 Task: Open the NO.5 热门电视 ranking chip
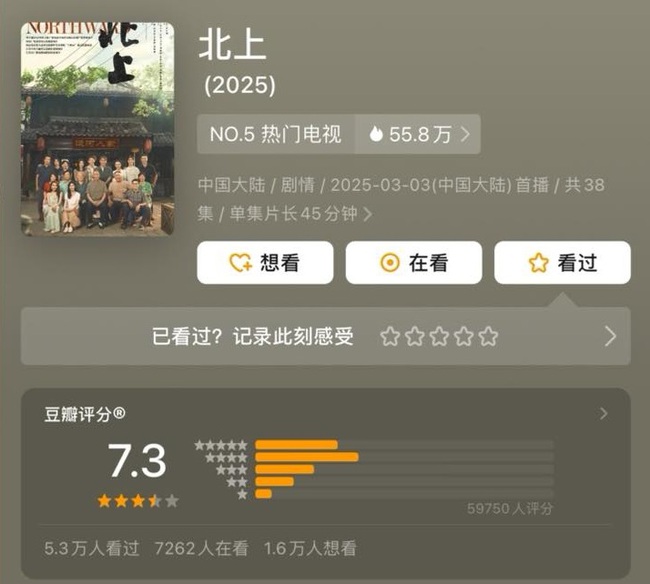(276, 135)
